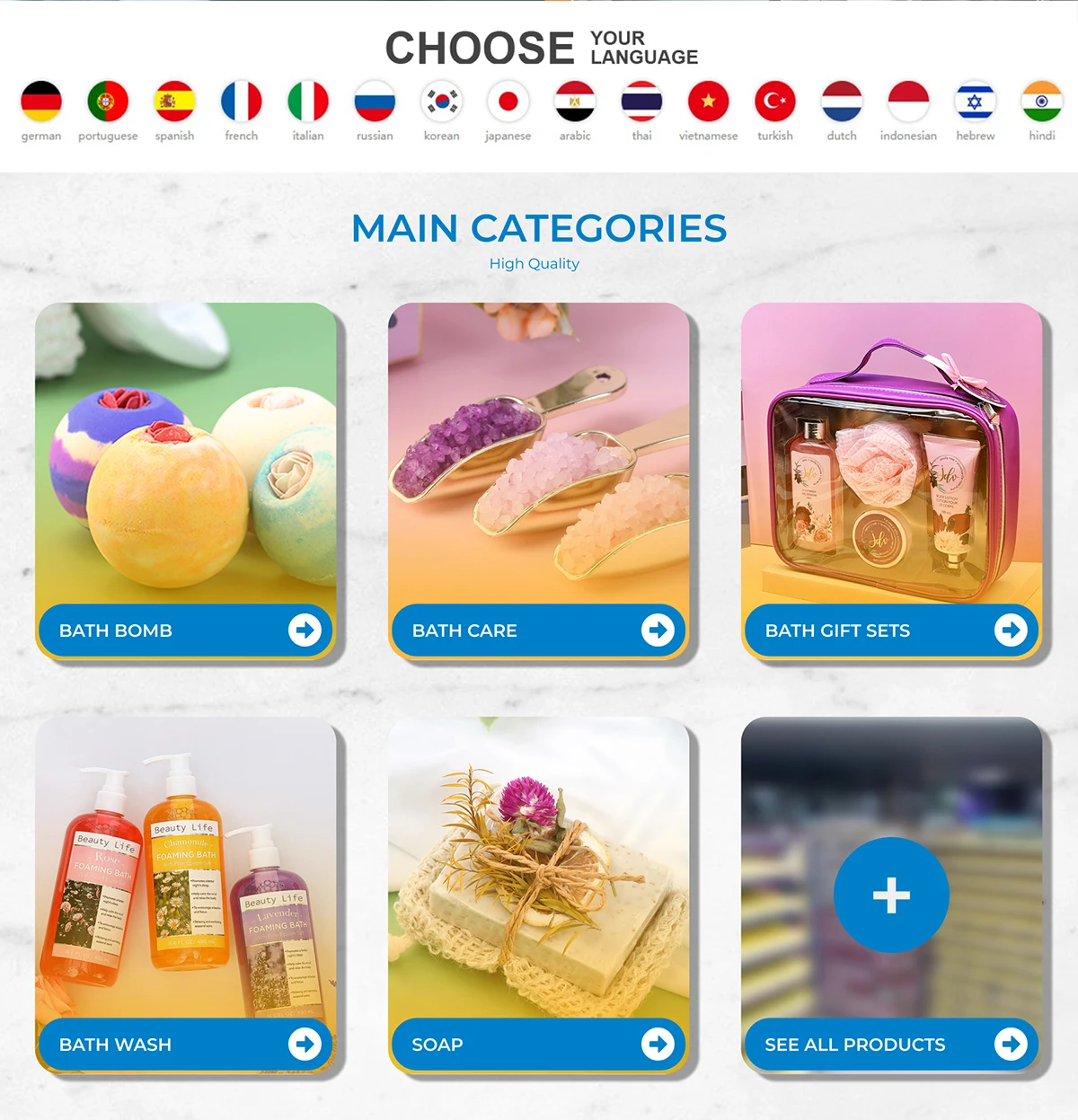Select the Thai language flag
Viewport: 1078px width, 1120px height.
pyautogui.click(x=641, y=101)
